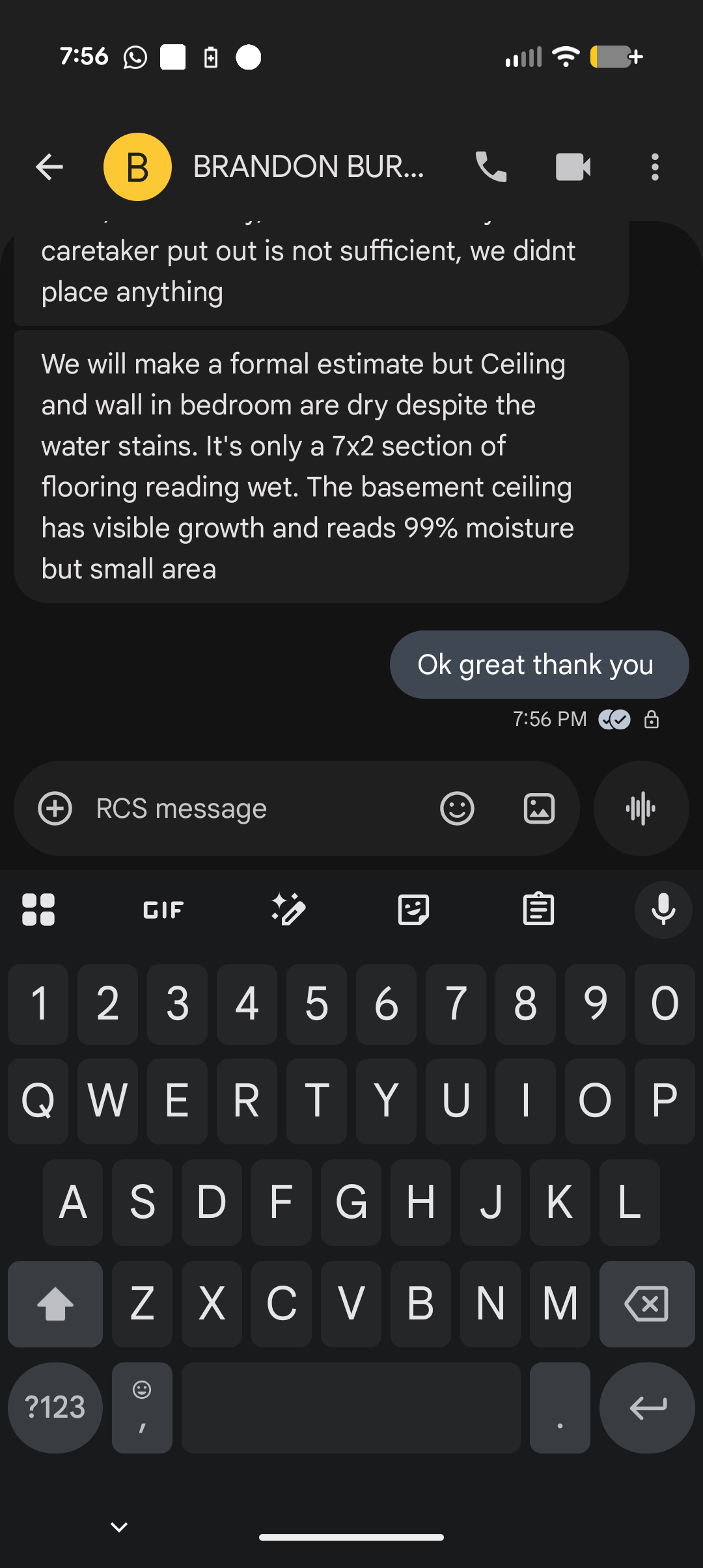This screenshot has width=703, height=1568.
Task: Start voice typing with the microphone icon
Action: click(x=663, y=909)
